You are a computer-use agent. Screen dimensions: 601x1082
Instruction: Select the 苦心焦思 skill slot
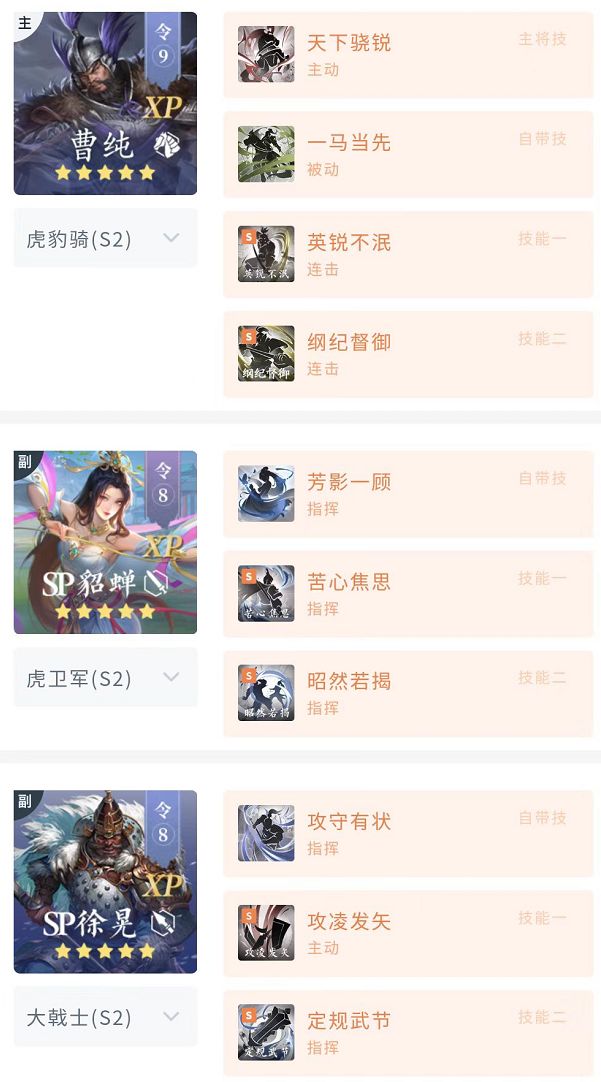pyautogui.click(x=407, y=593)
